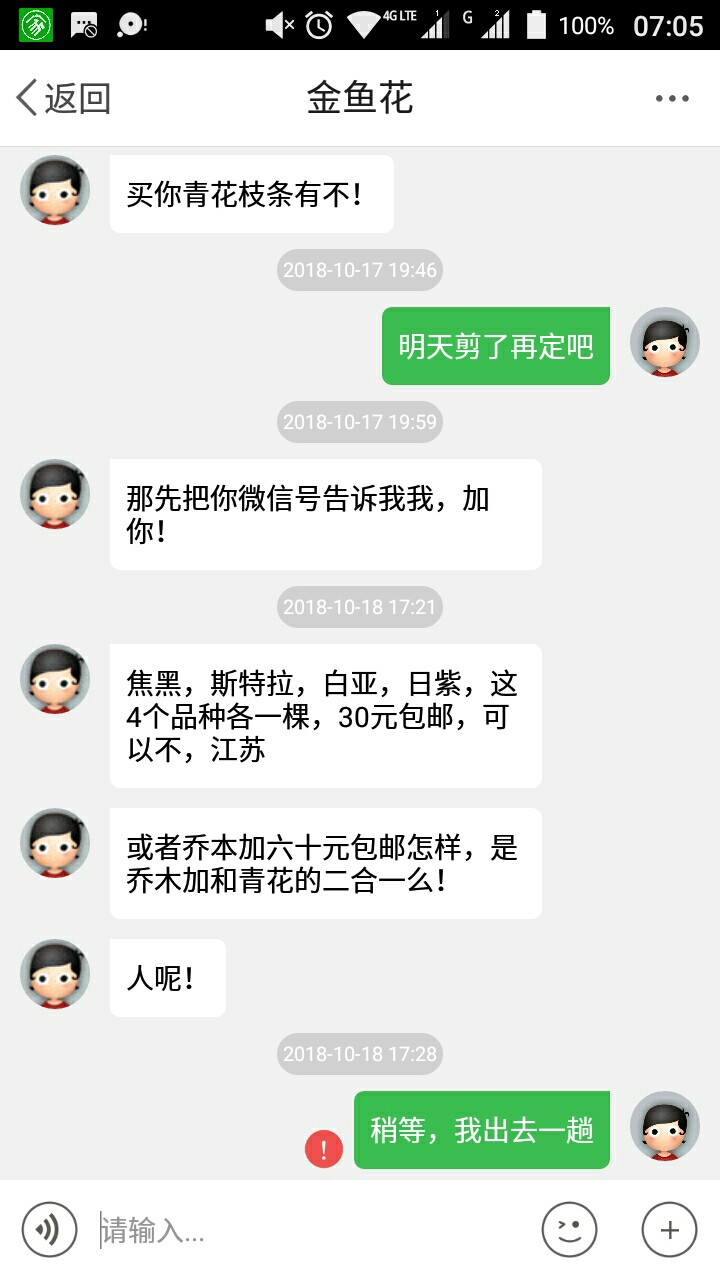Image resolution: width=720 pixels, height=1280 pixels.
Task: Open my avatar beside 明天剪了再定吧
Action: (665, 342)
